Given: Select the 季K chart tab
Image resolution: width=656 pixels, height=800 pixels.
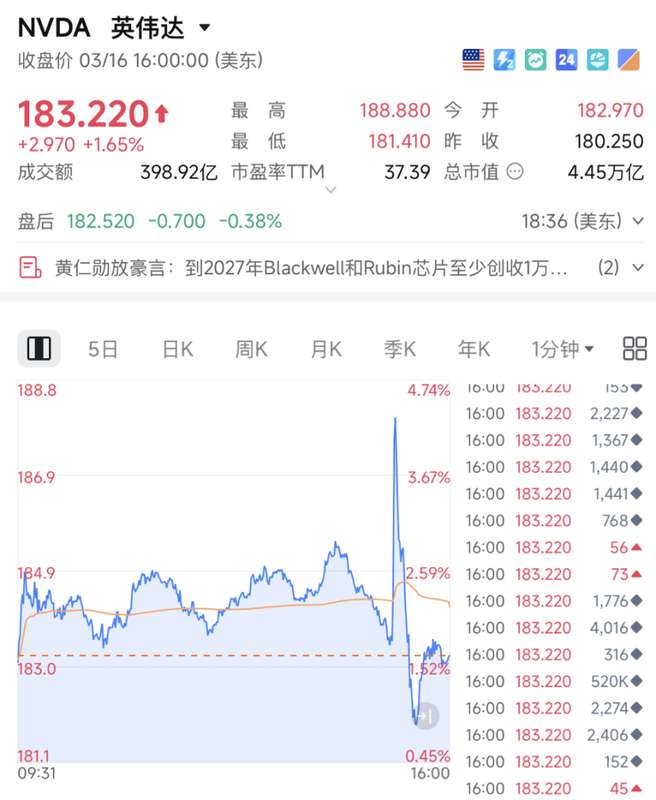Looking at the screenshot, I should [399, 348].
